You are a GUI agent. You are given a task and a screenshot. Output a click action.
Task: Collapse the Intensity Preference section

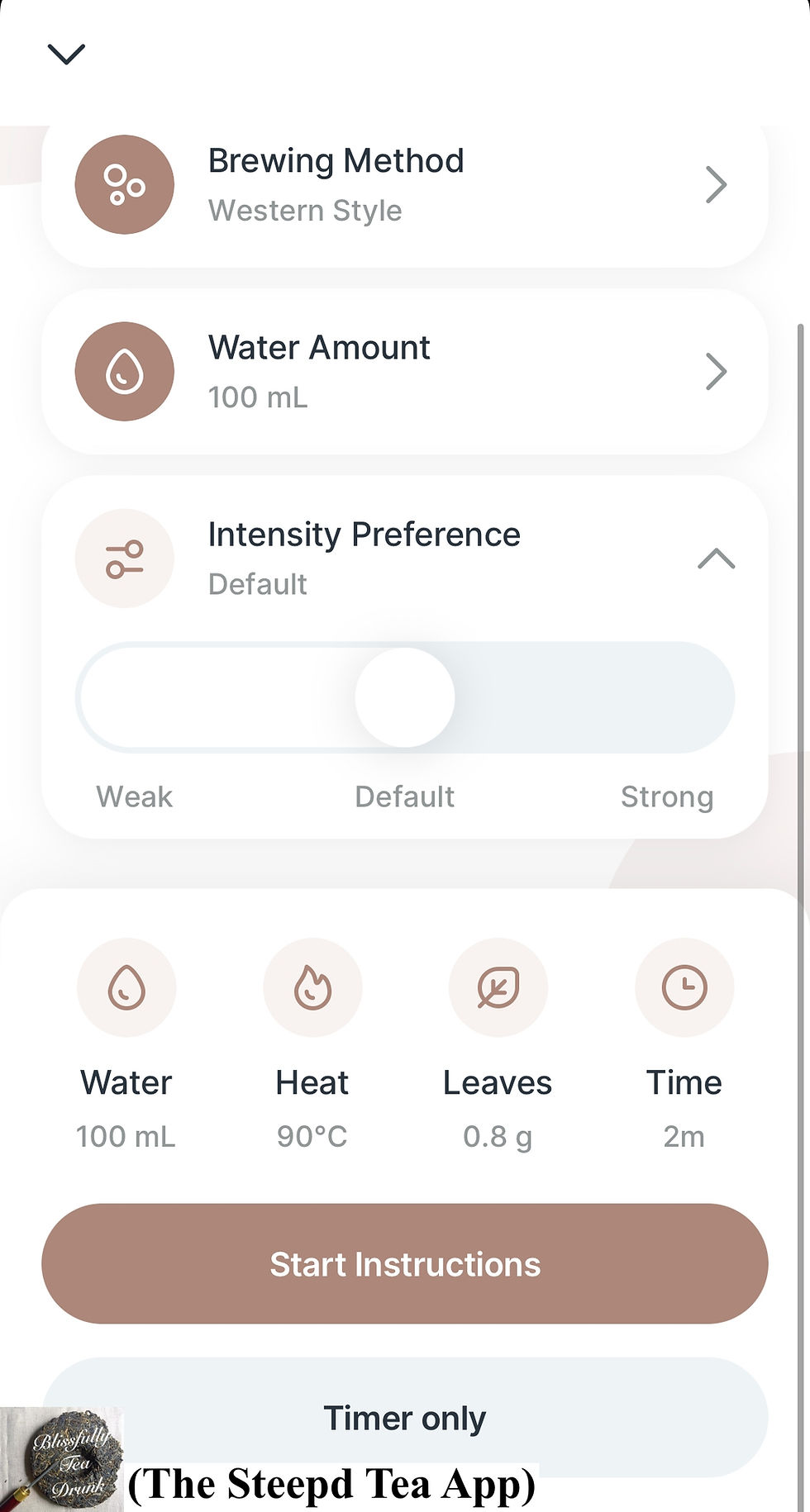coord(716,559)
